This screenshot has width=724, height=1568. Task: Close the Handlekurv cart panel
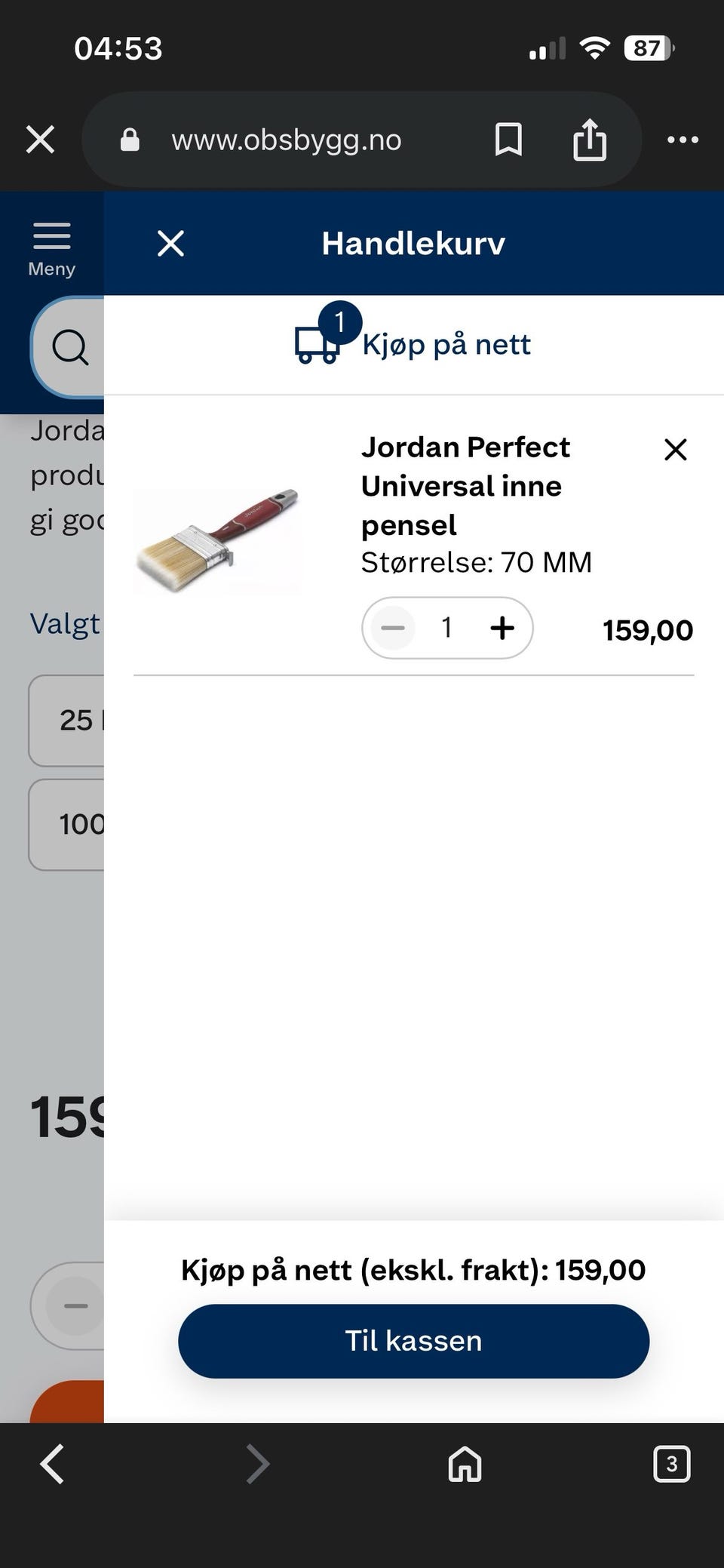tap(171, 244)
